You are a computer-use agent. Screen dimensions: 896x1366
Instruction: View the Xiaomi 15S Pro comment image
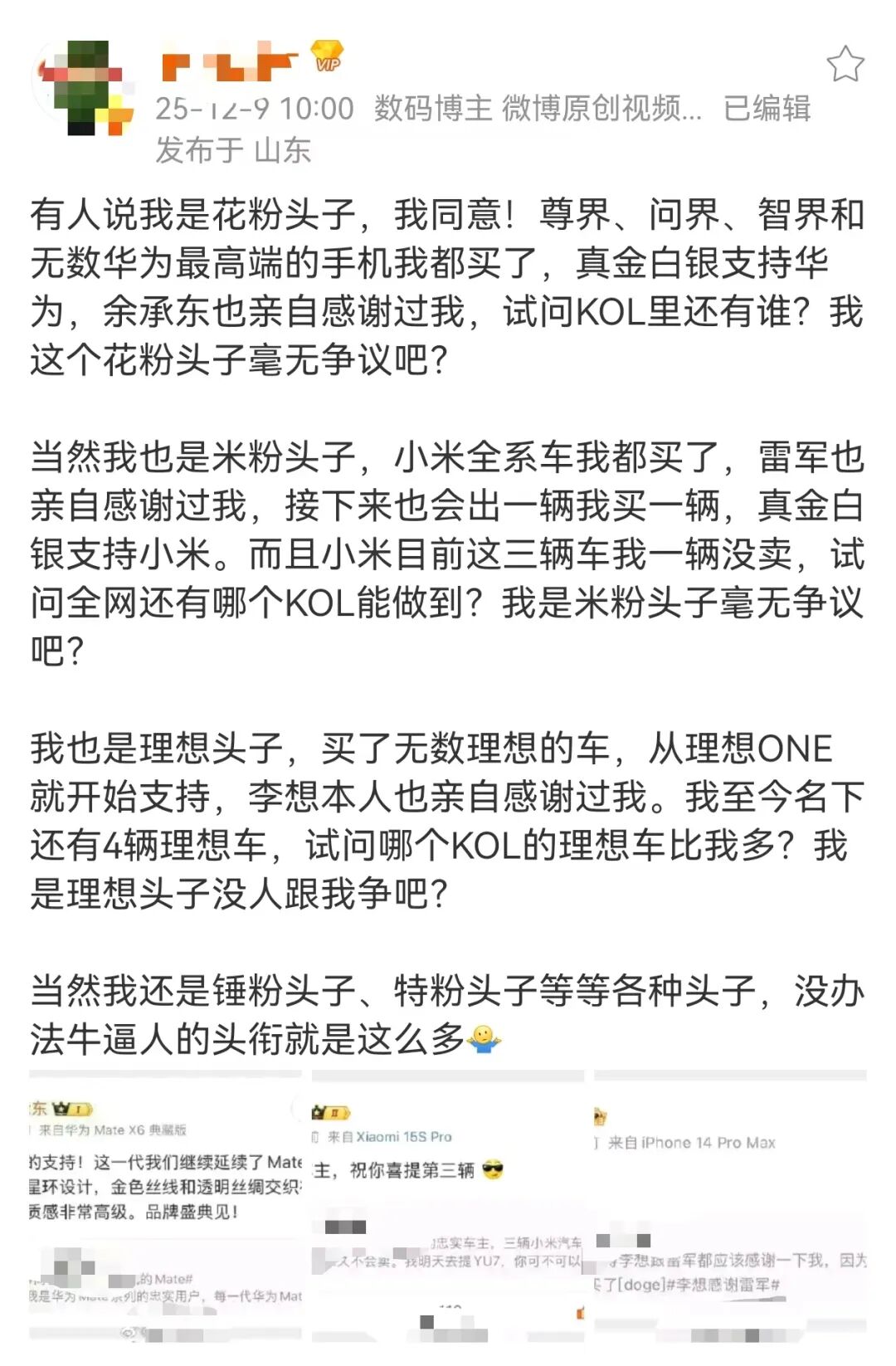click(448, 1208)
